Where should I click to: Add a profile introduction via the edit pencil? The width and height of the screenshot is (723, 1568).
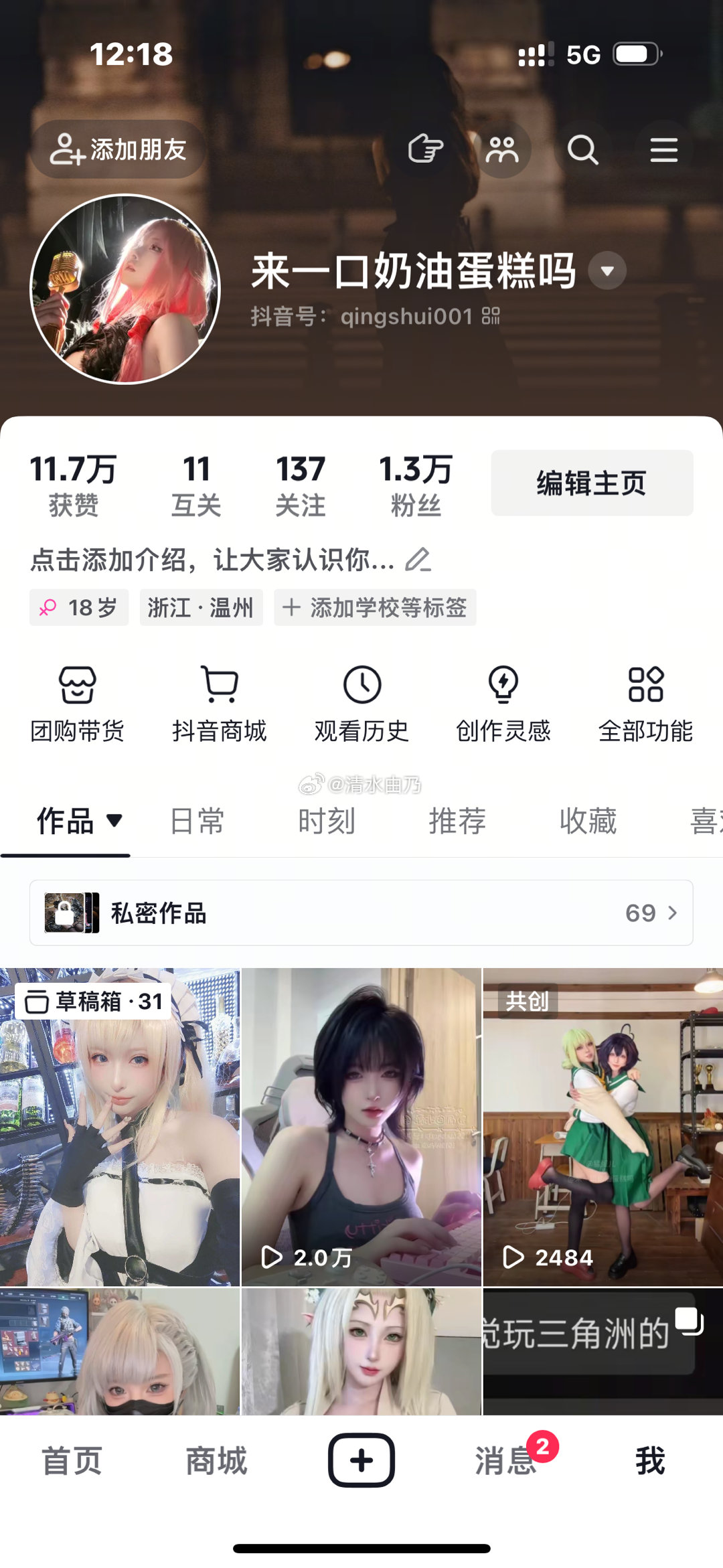click(419, 560)
